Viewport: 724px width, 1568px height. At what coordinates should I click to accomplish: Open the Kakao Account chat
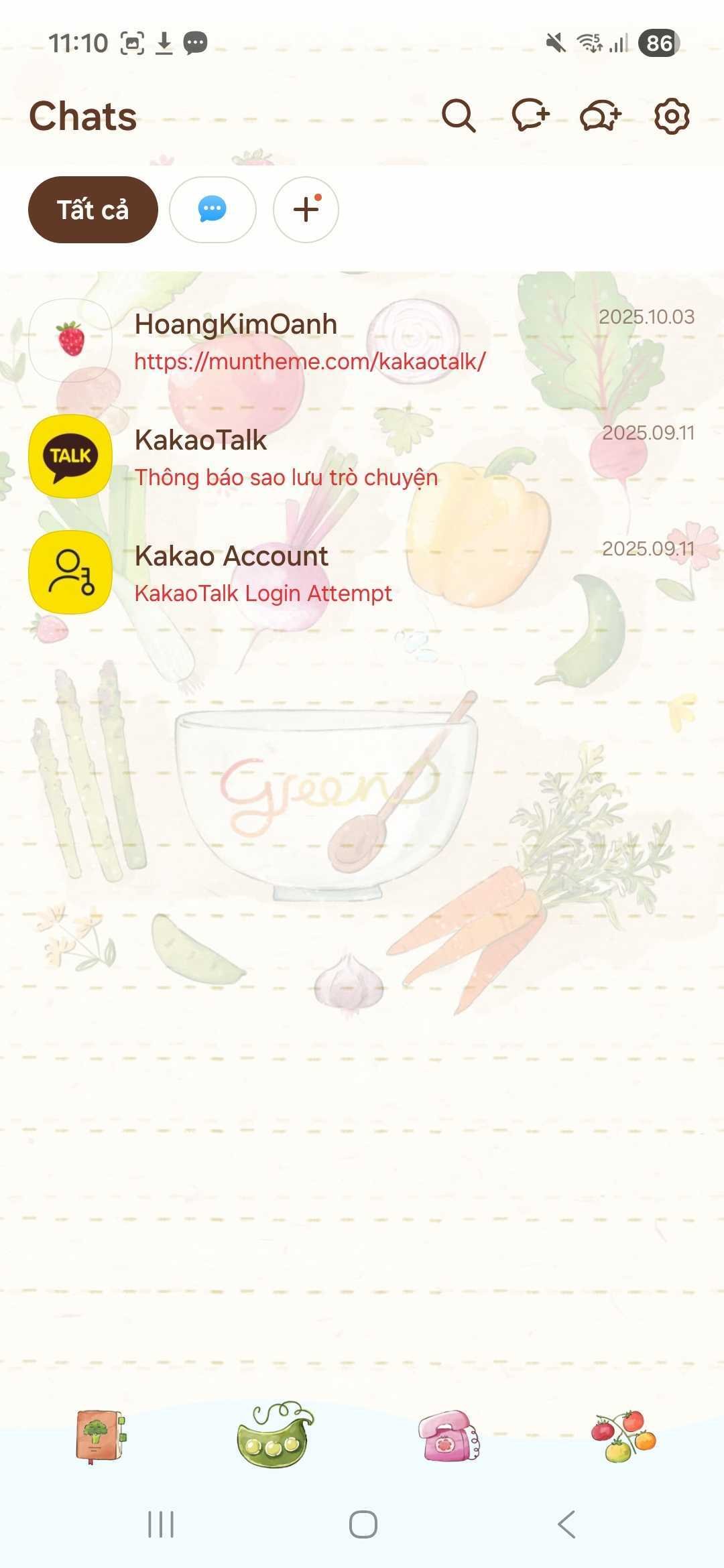(362, 572)
